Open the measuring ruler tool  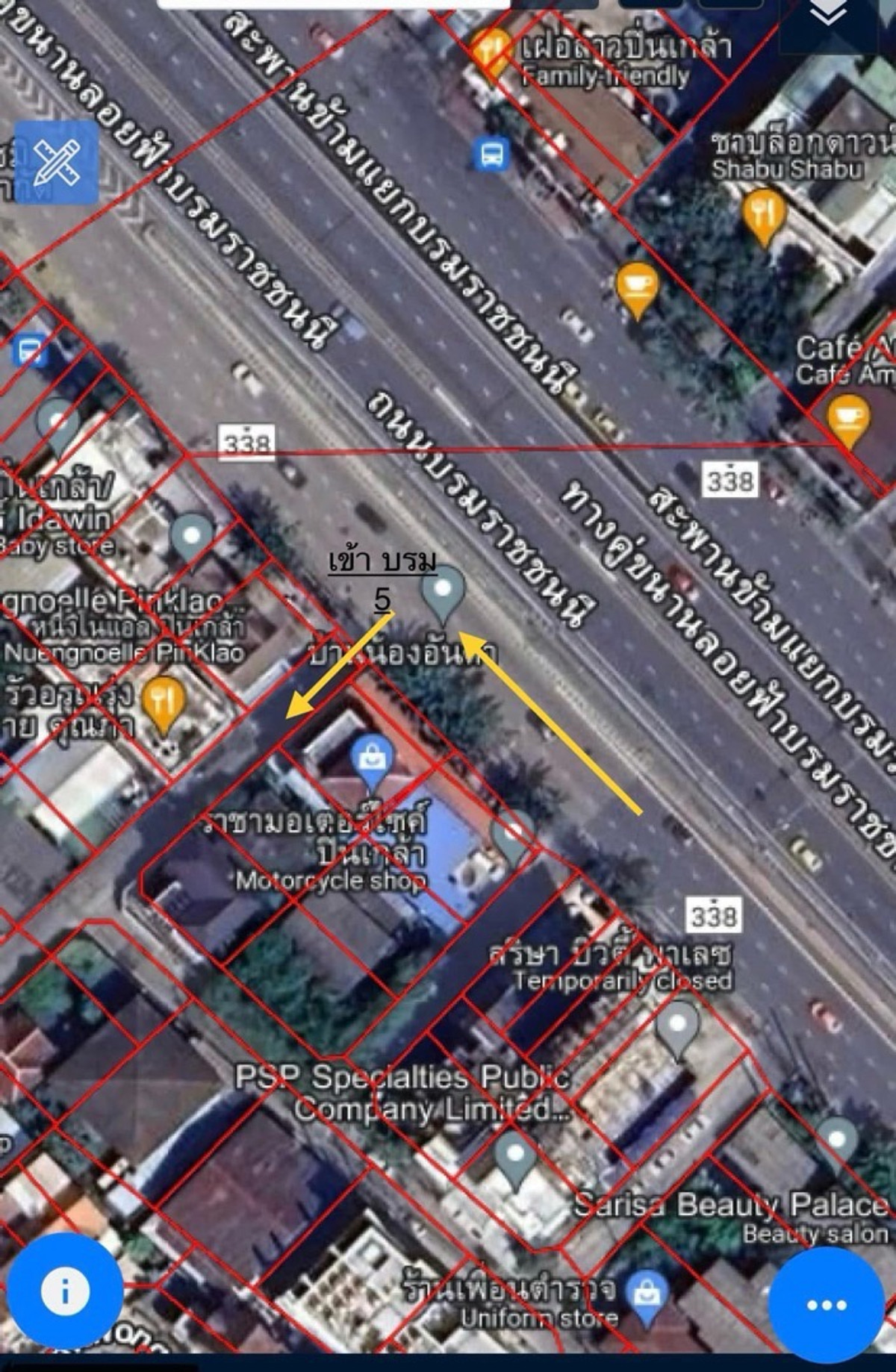point(57,163)
